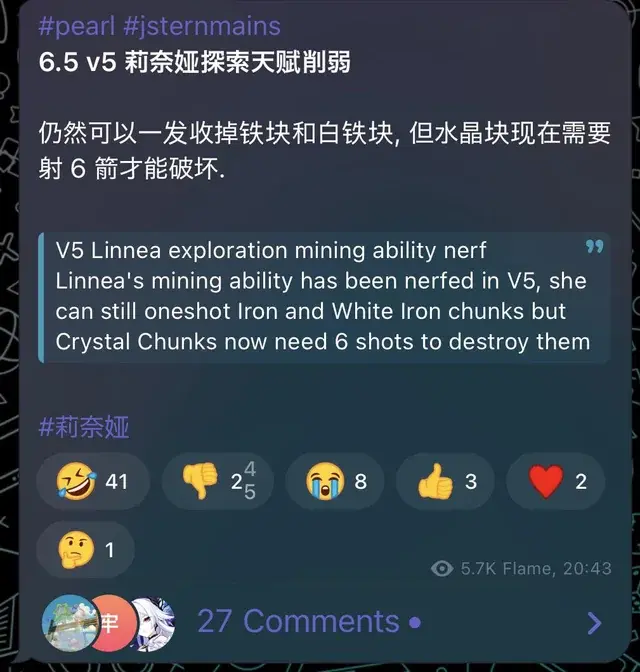React with the laughing emoji
Screen dimensions: 640x672
(93, 482)
